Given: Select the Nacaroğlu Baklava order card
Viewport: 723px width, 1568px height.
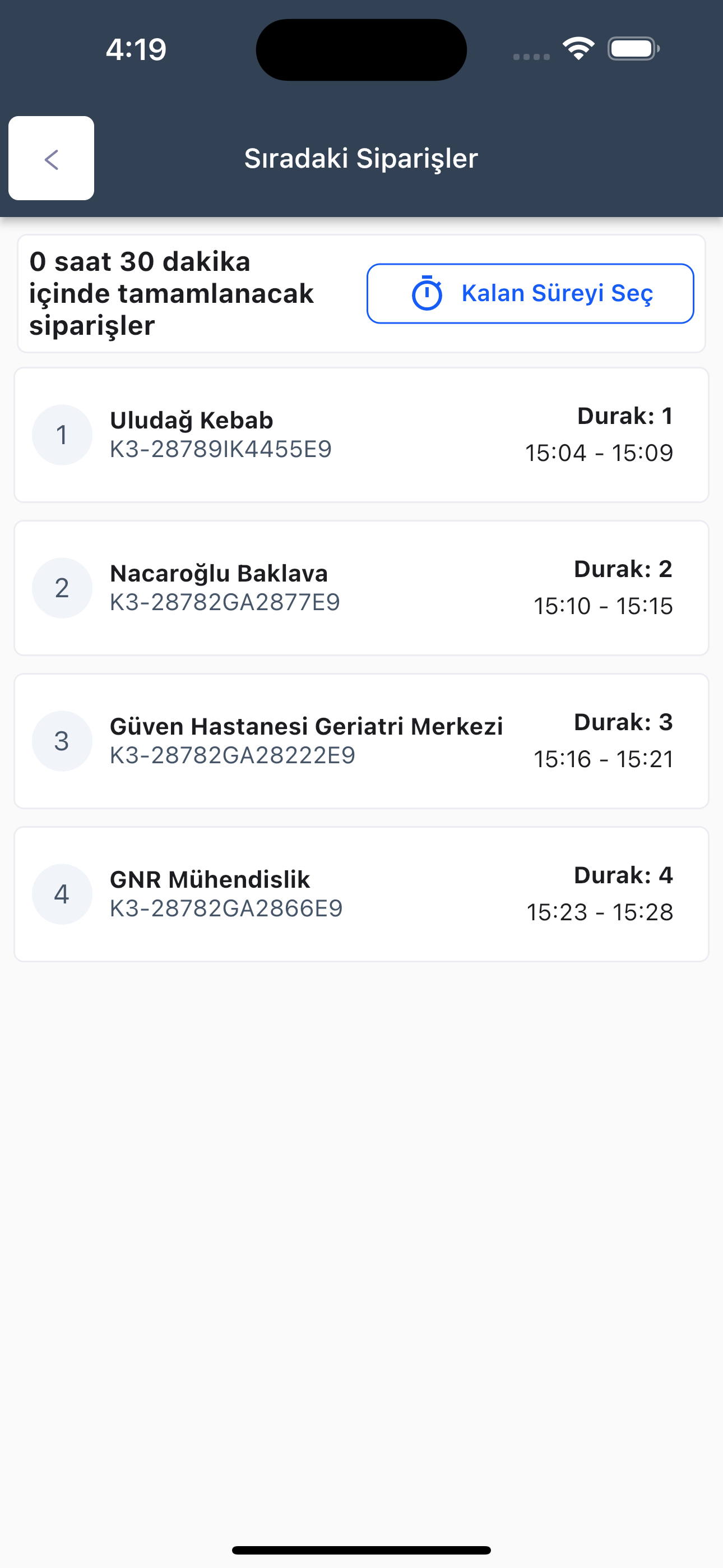Looking at the screenshot, I should pyautogui.click(x=361, y=588).
